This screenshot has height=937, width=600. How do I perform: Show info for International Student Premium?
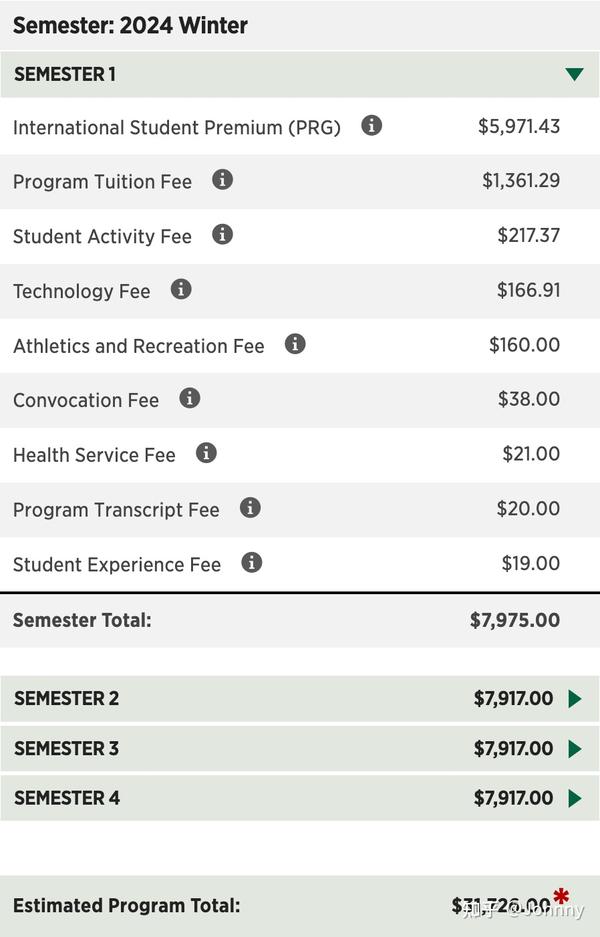(372, 126)
